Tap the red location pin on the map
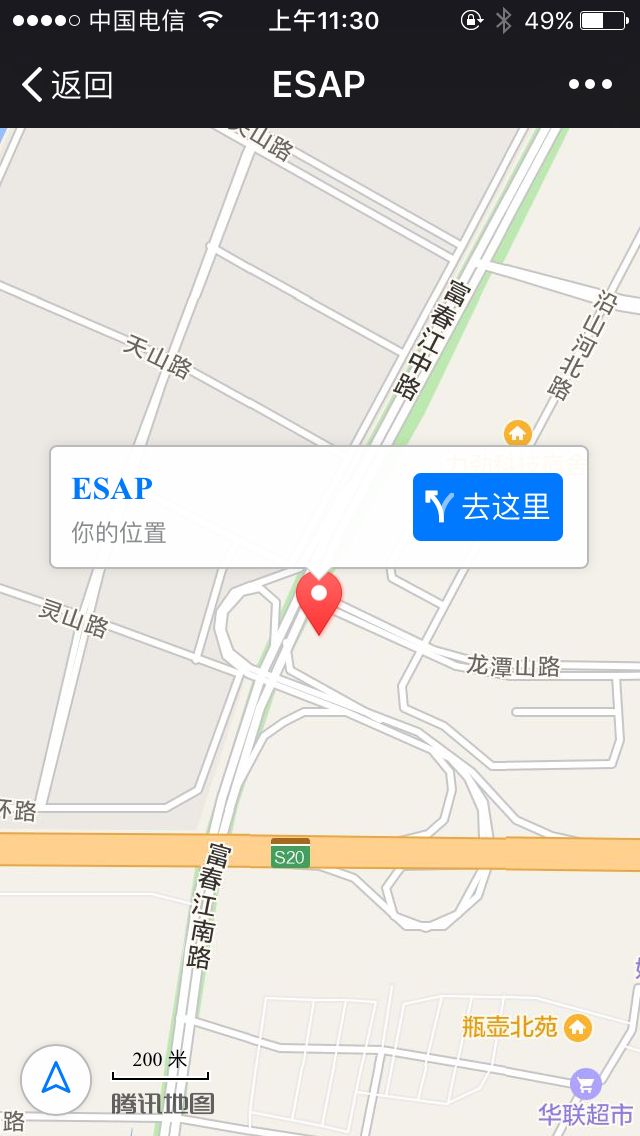Image resolution: width=640 pixels, height=1136 pixels. pos(319,599)
